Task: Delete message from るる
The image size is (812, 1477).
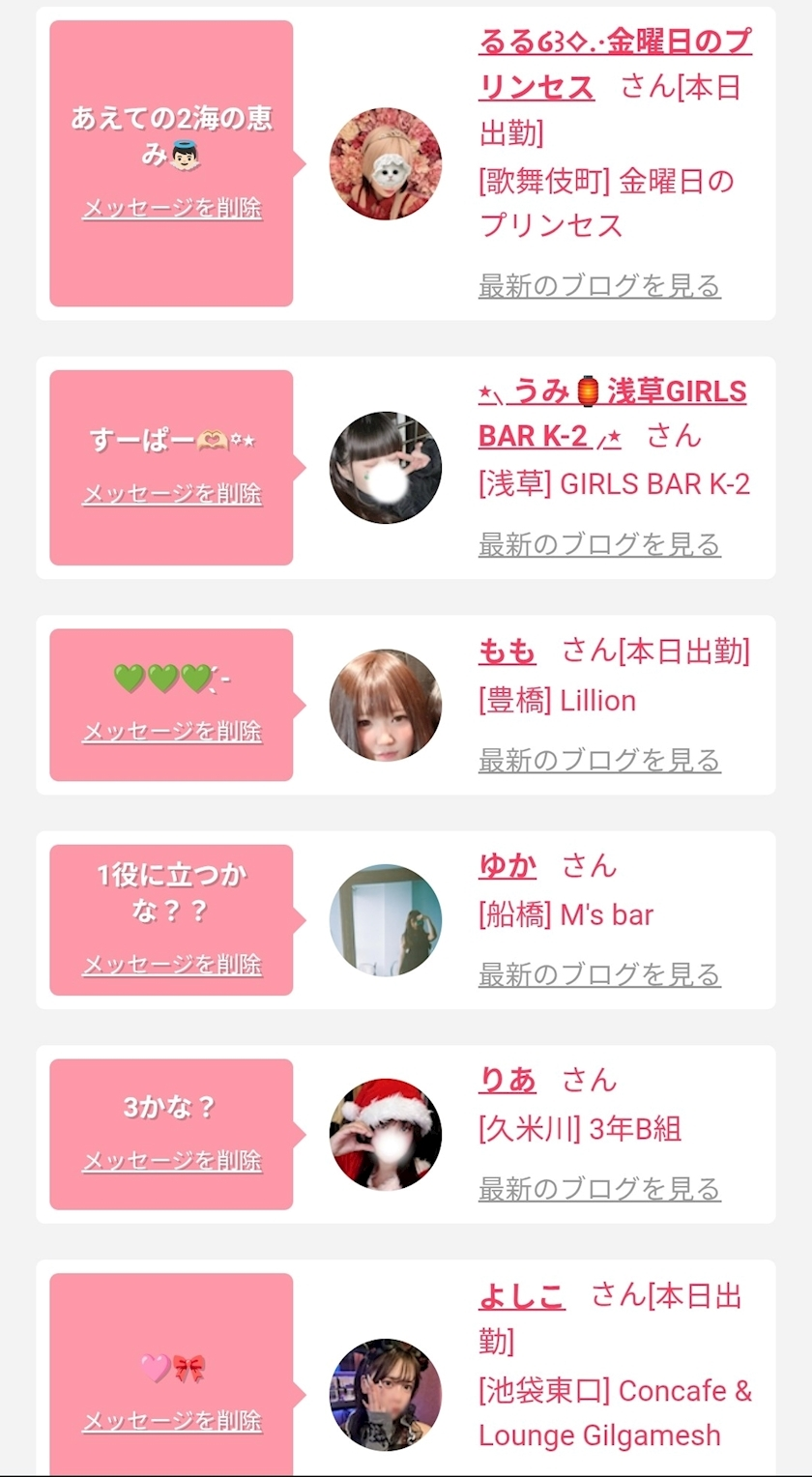Action: 170,209
